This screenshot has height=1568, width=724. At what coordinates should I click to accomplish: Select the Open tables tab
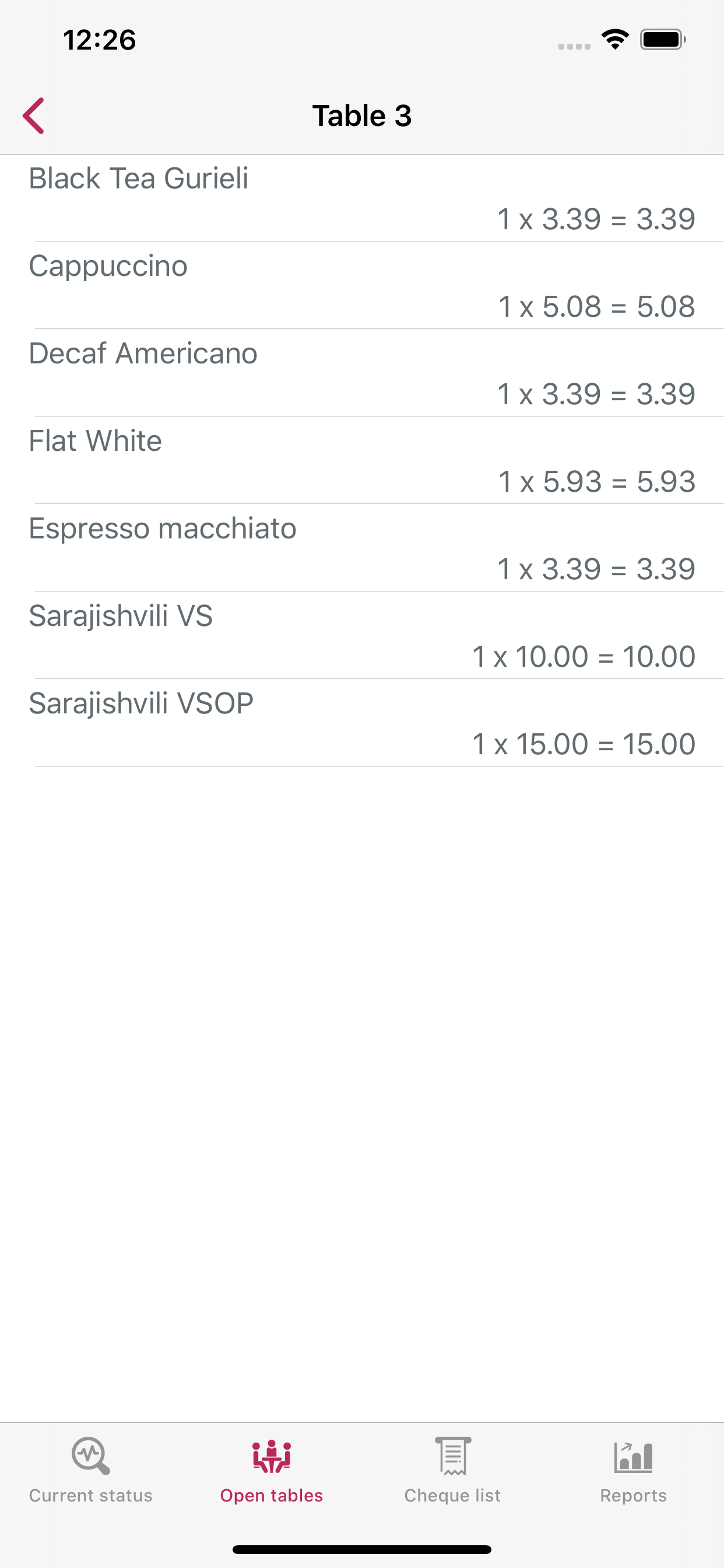point(271,1471)
